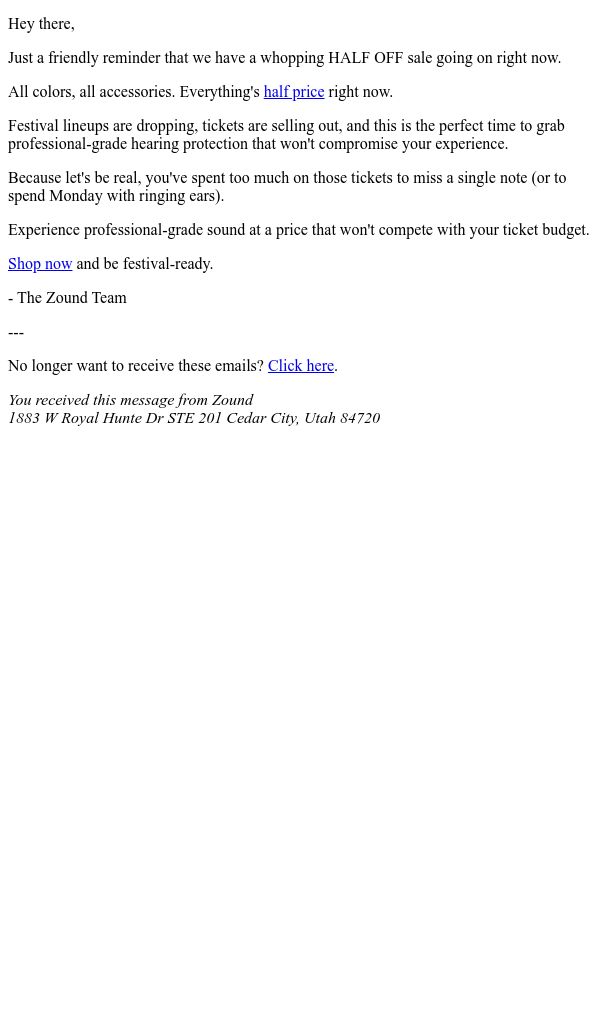Click here to unsubscribe from emails

pyautogui.click(x=301, y=366)
